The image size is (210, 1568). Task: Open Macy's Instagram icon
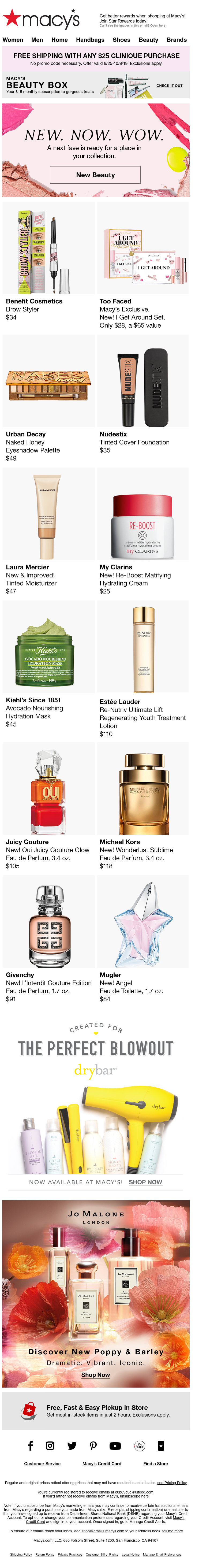(51, 1446)
